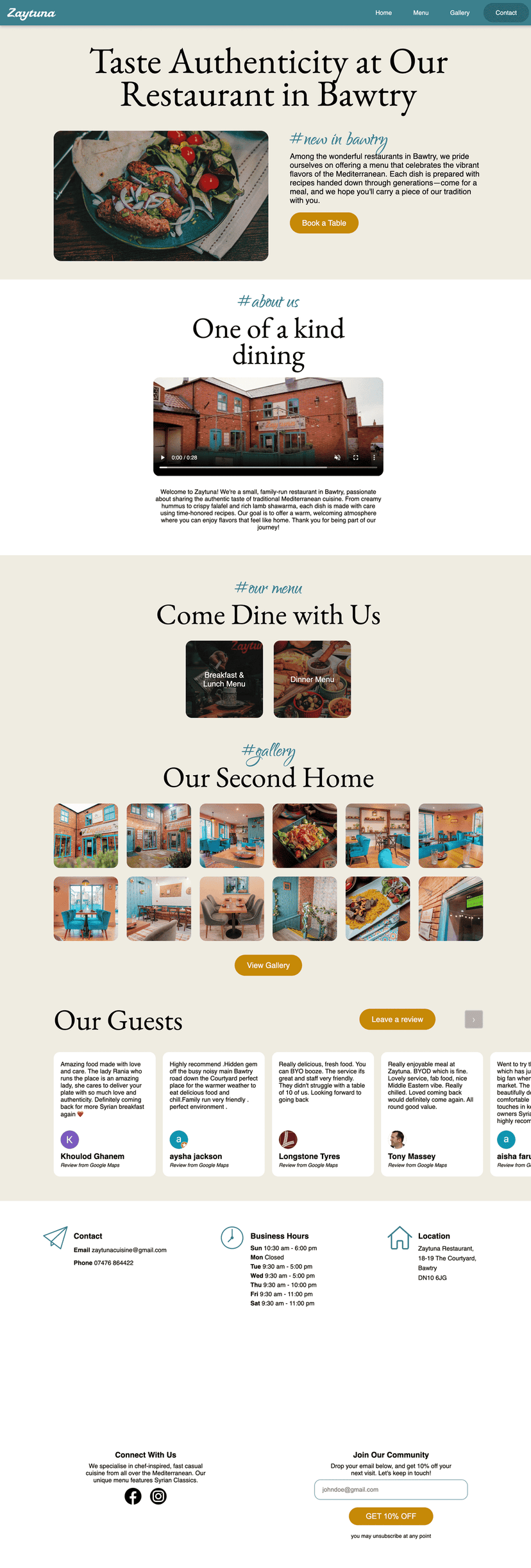Open Khouloud Ghanem's review card

105,1114
